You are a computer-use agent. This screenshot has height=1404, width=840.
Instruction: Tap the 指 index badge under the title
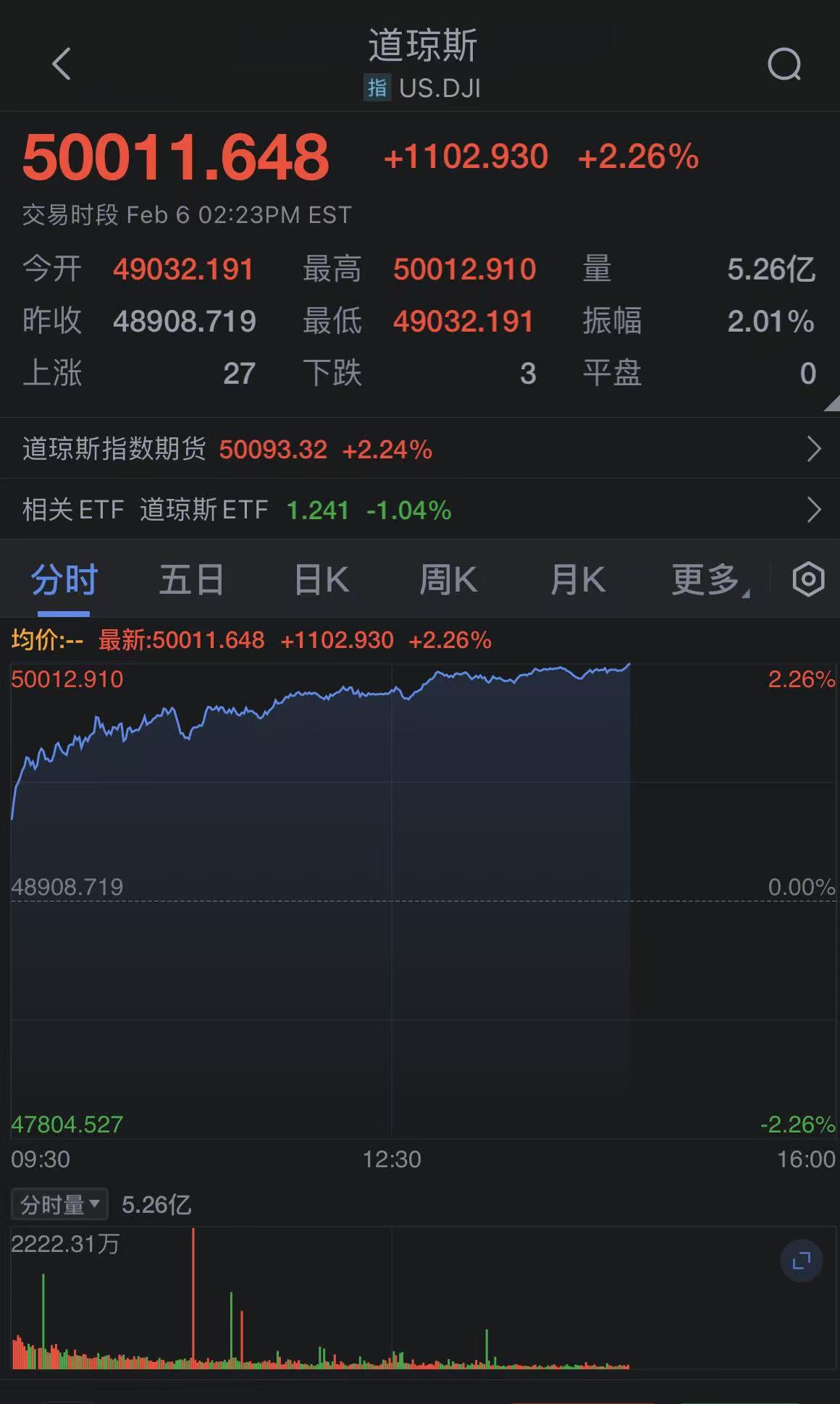click(x=377, y=89)
